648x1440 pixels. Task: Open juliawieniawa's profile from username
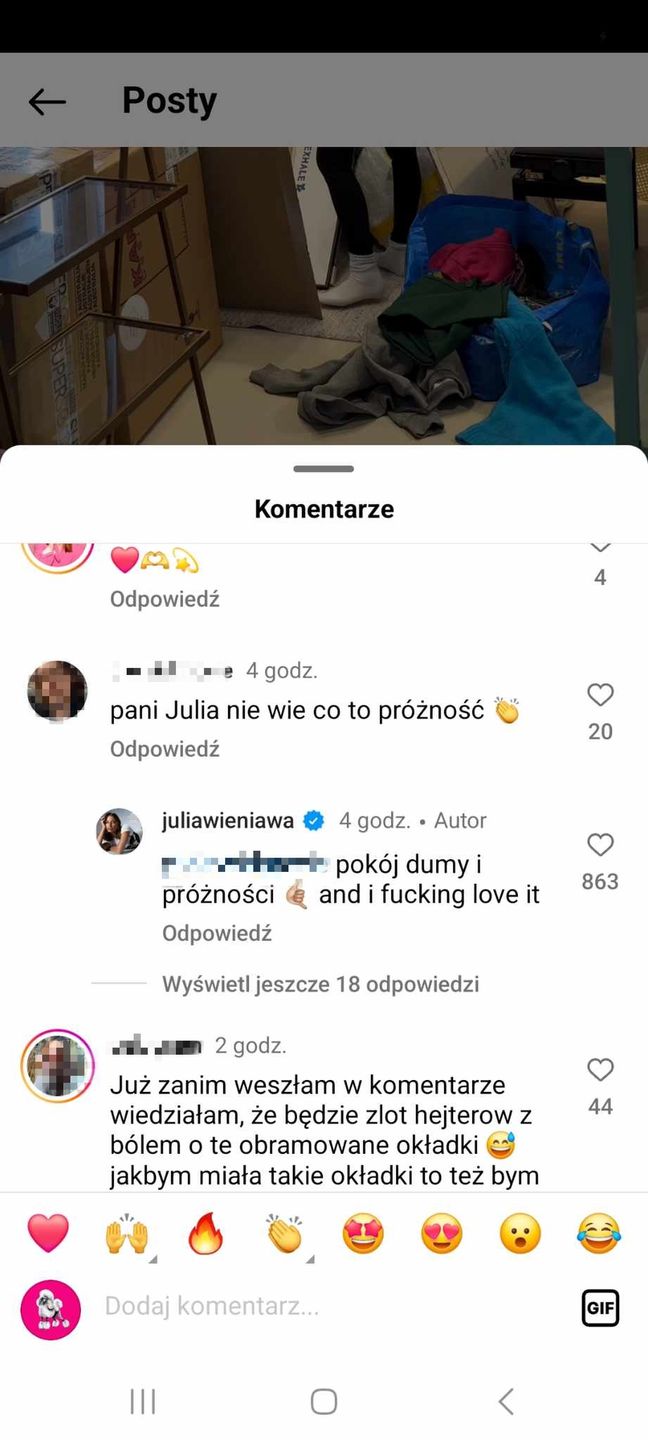coord(228,821)
